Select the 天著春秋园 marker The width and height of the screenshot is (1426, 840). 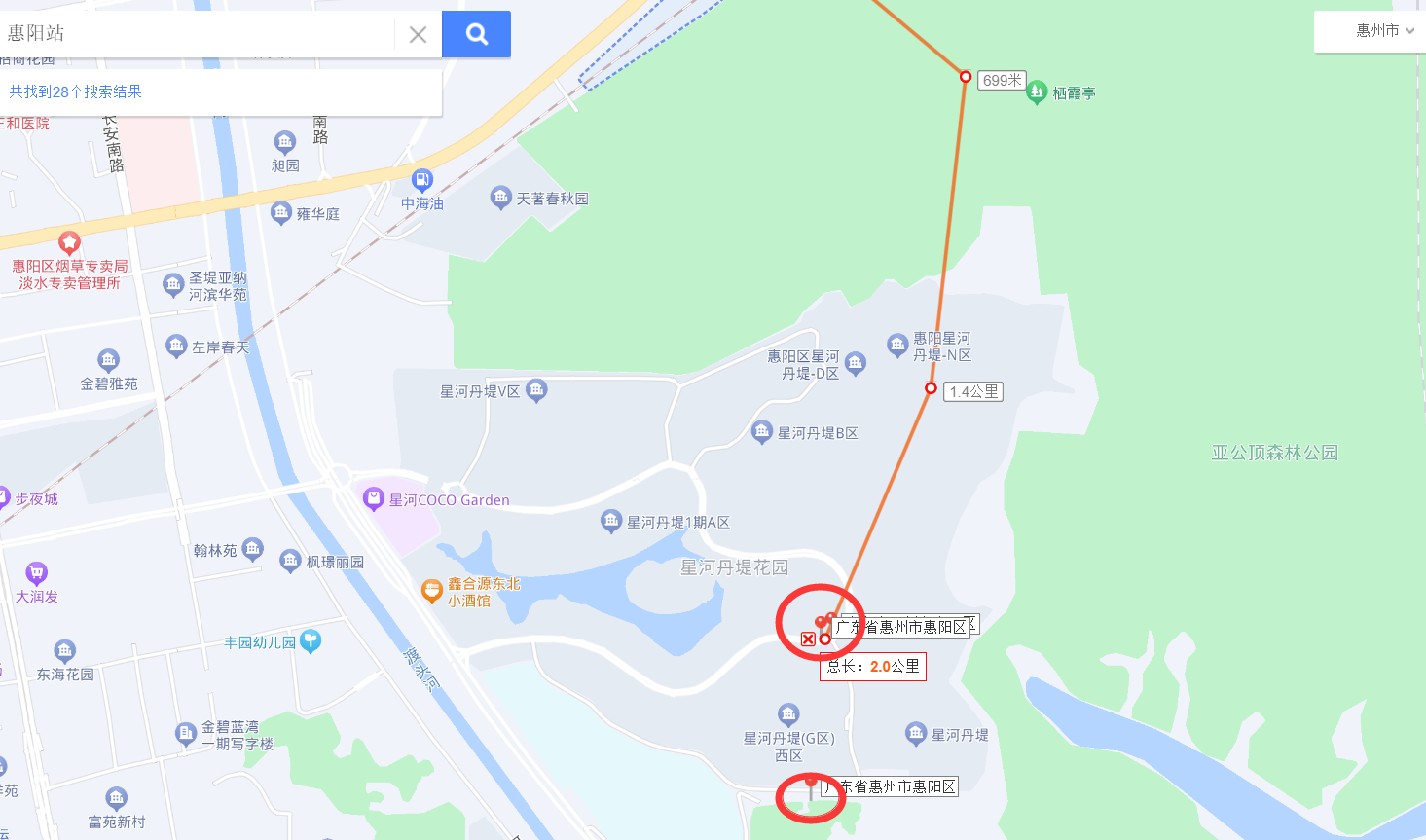click(500, 198)
